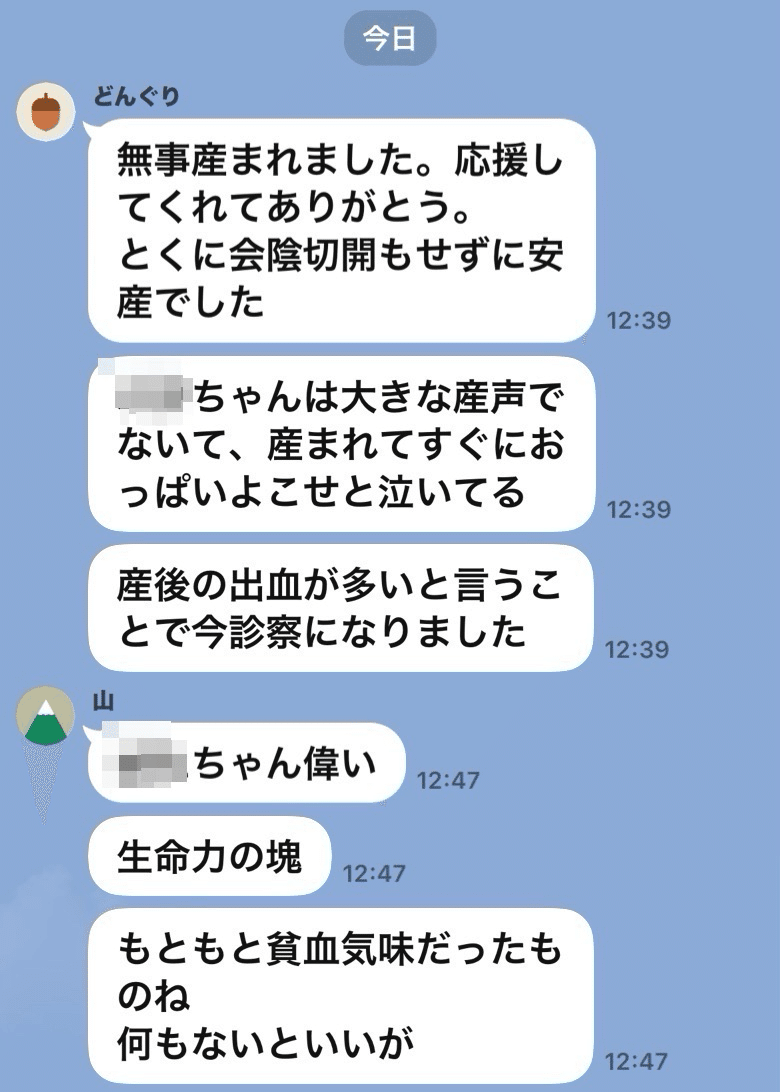Select the blurred name in 偉い message
780x1092 pixels.
[x=145, y=762]
